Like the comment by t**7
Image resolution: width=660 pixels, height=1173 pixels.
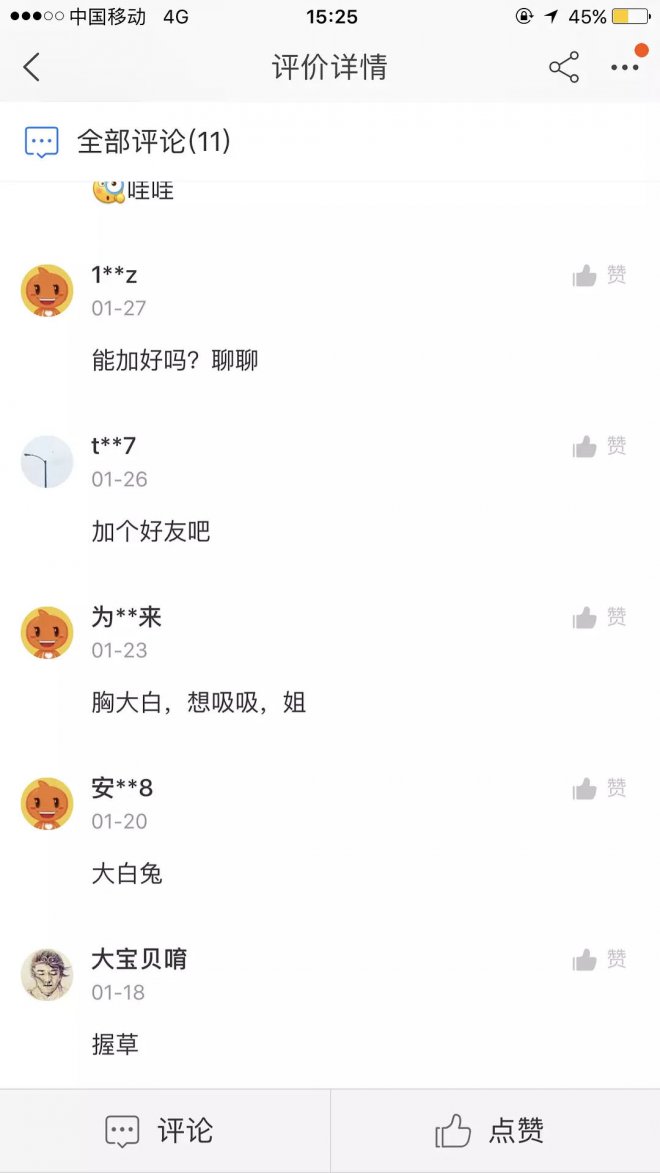tap(599, 447)
